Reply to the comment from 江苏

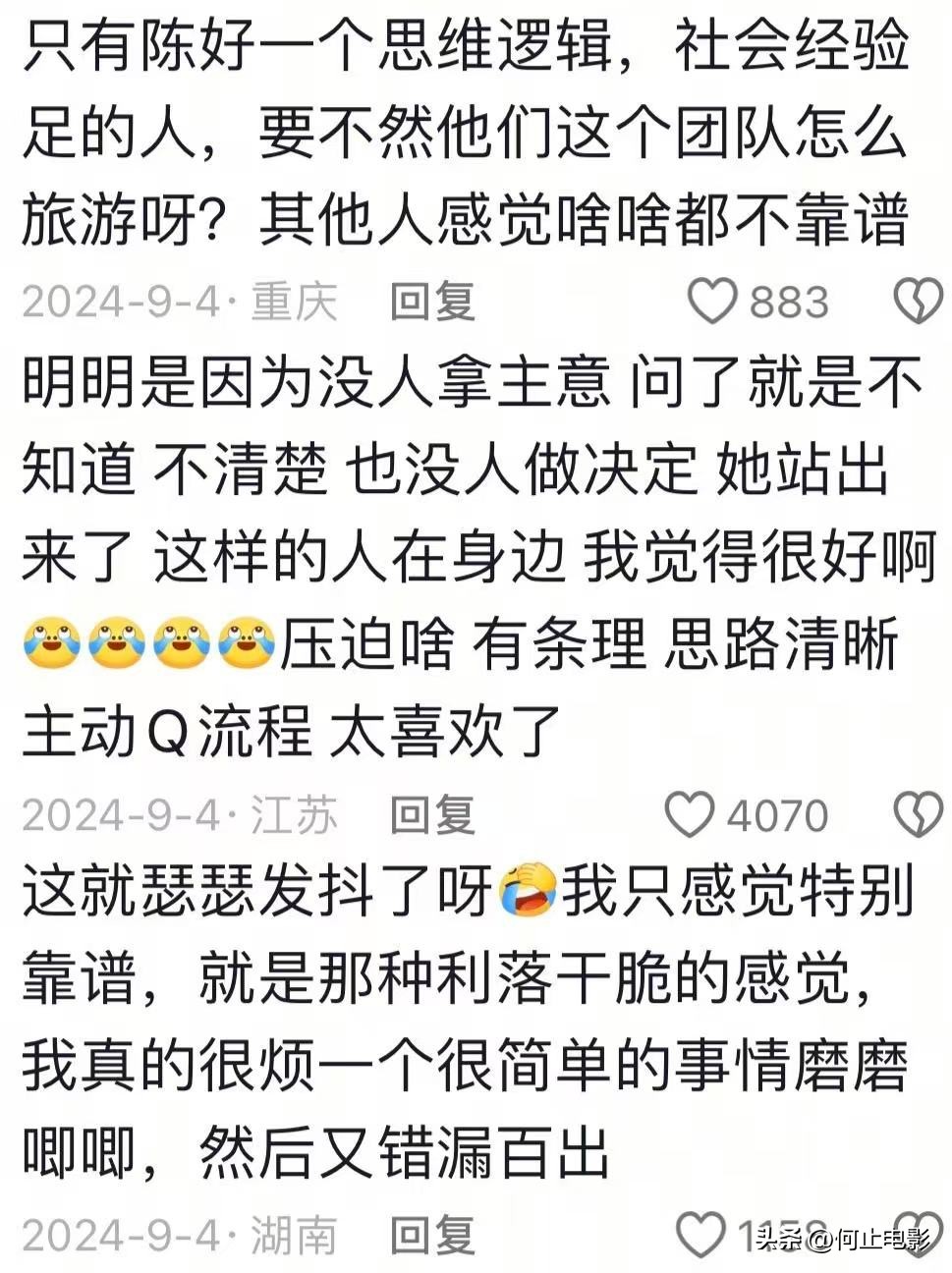(432, 814)
